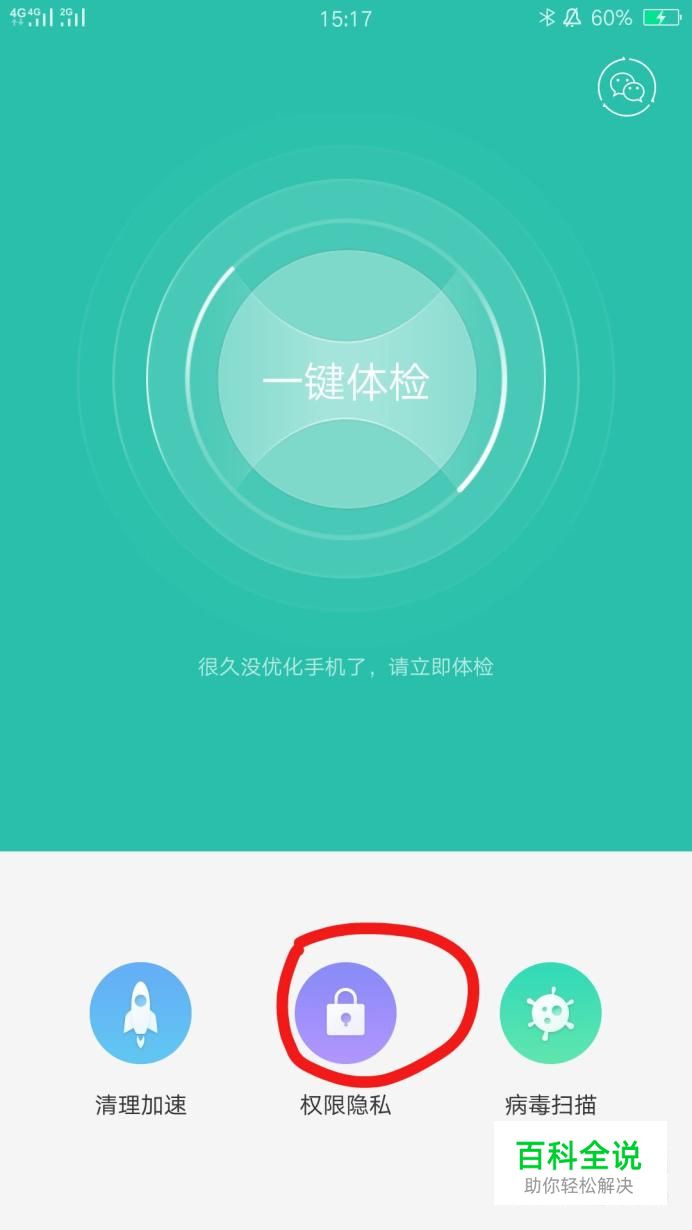Open 病毒扫描 virus scan
Viewport: 692px width, 1230px height.
pyautogui.click(x=550, y=1013)
